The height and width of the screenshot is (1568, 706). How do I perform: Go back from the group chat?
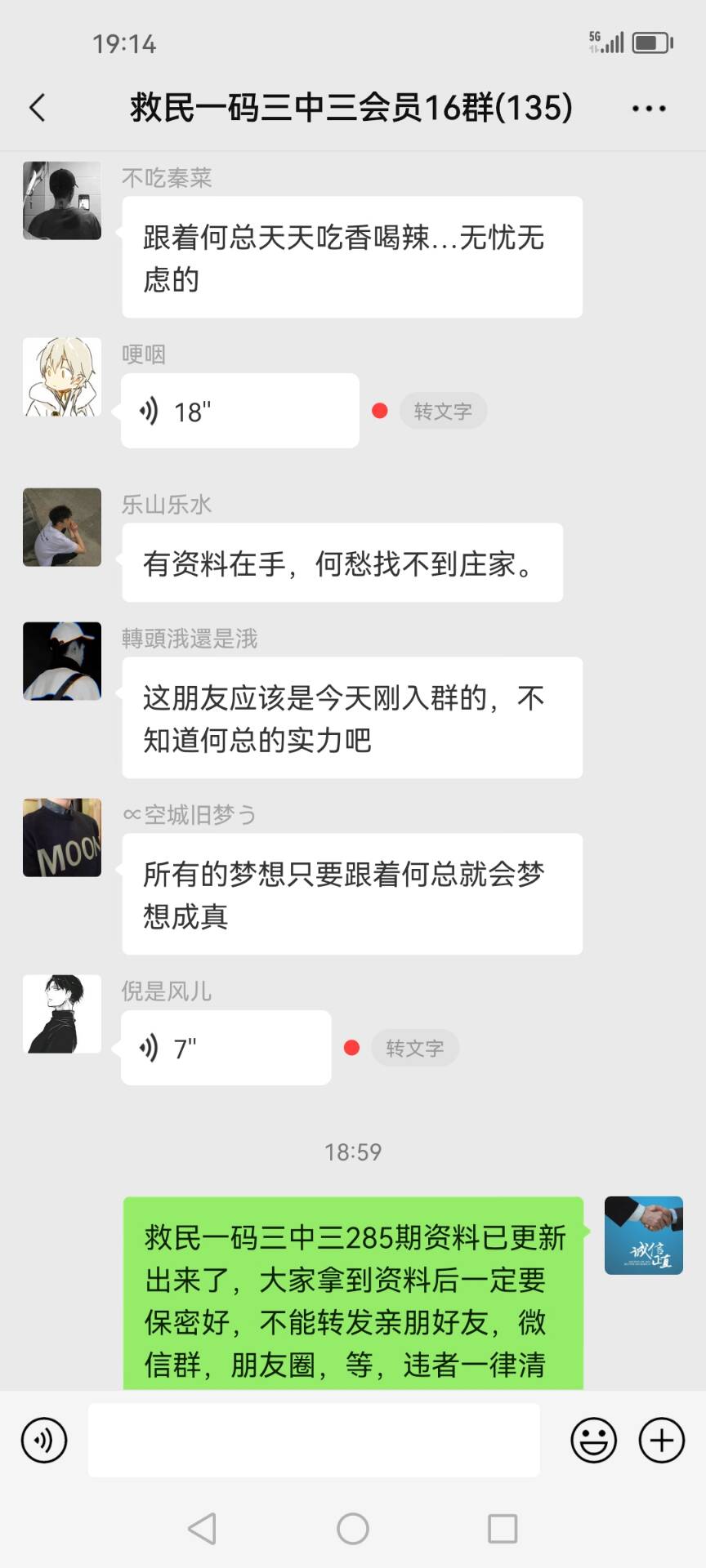point(38,108)
